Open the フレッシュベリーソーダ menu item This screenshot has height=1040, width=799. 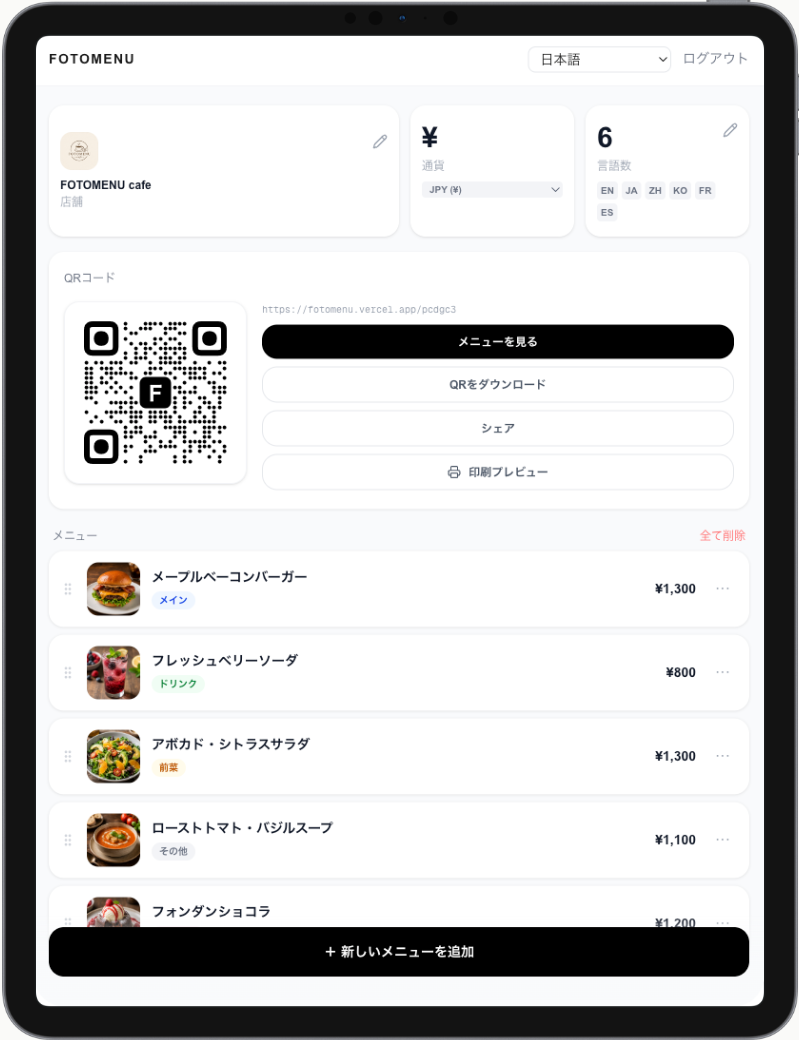tap(399, 673)
